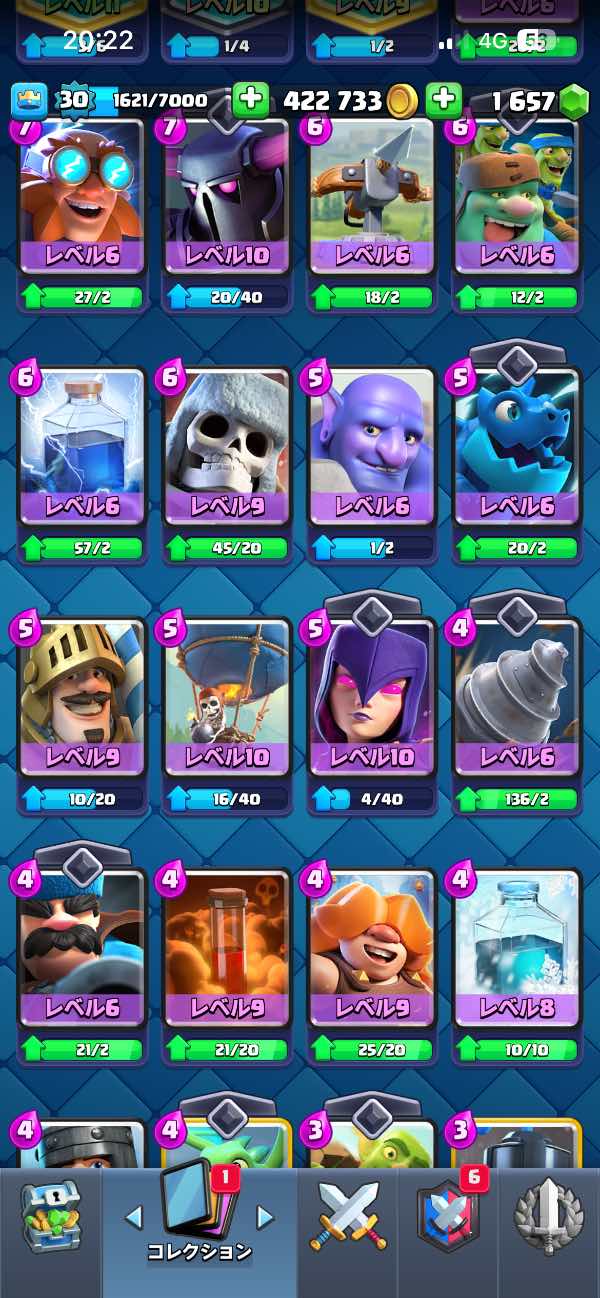
Task: Open the Electro Dragon card
Action: click(x=517, y=463)
